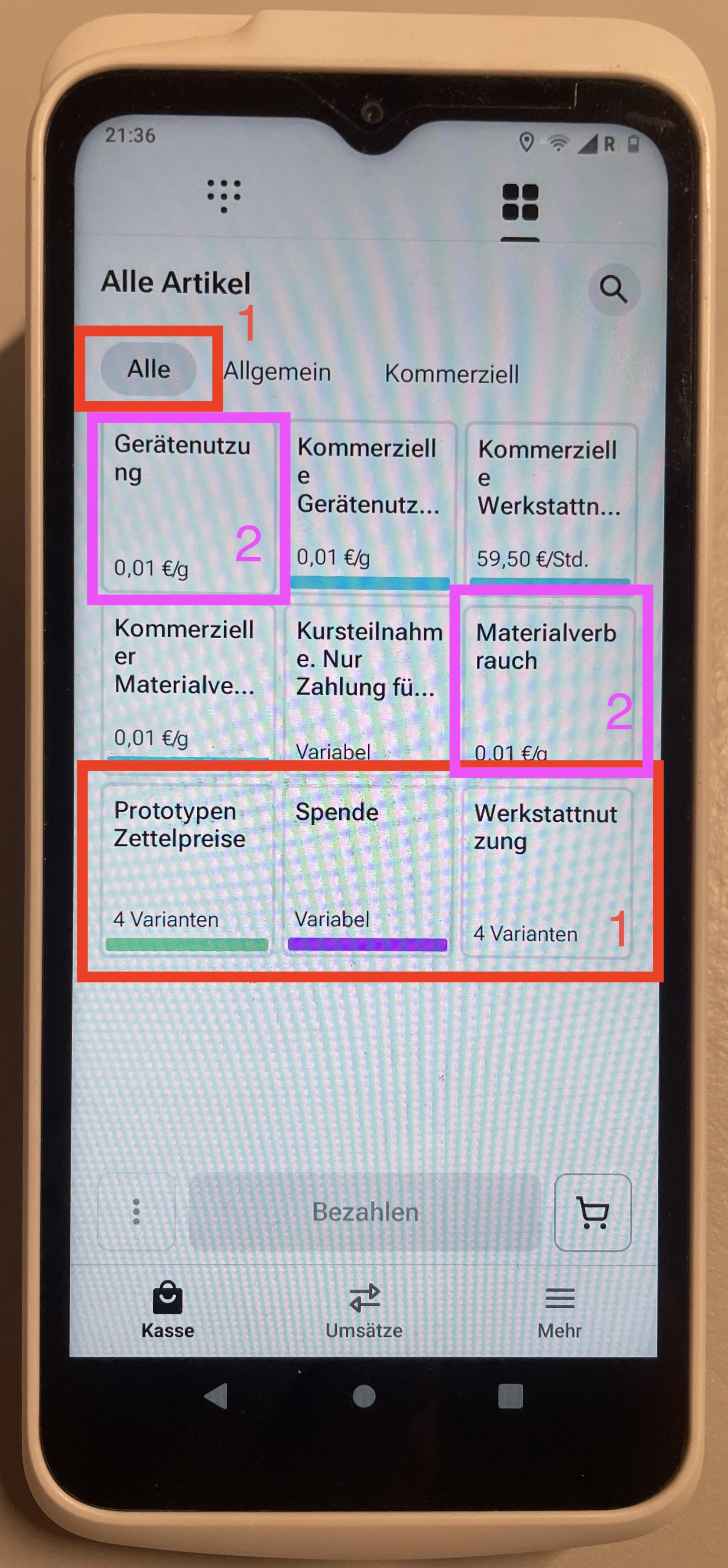728x1568 pixels.
Task: Switch to the article grid view tab
Action: 520,202
